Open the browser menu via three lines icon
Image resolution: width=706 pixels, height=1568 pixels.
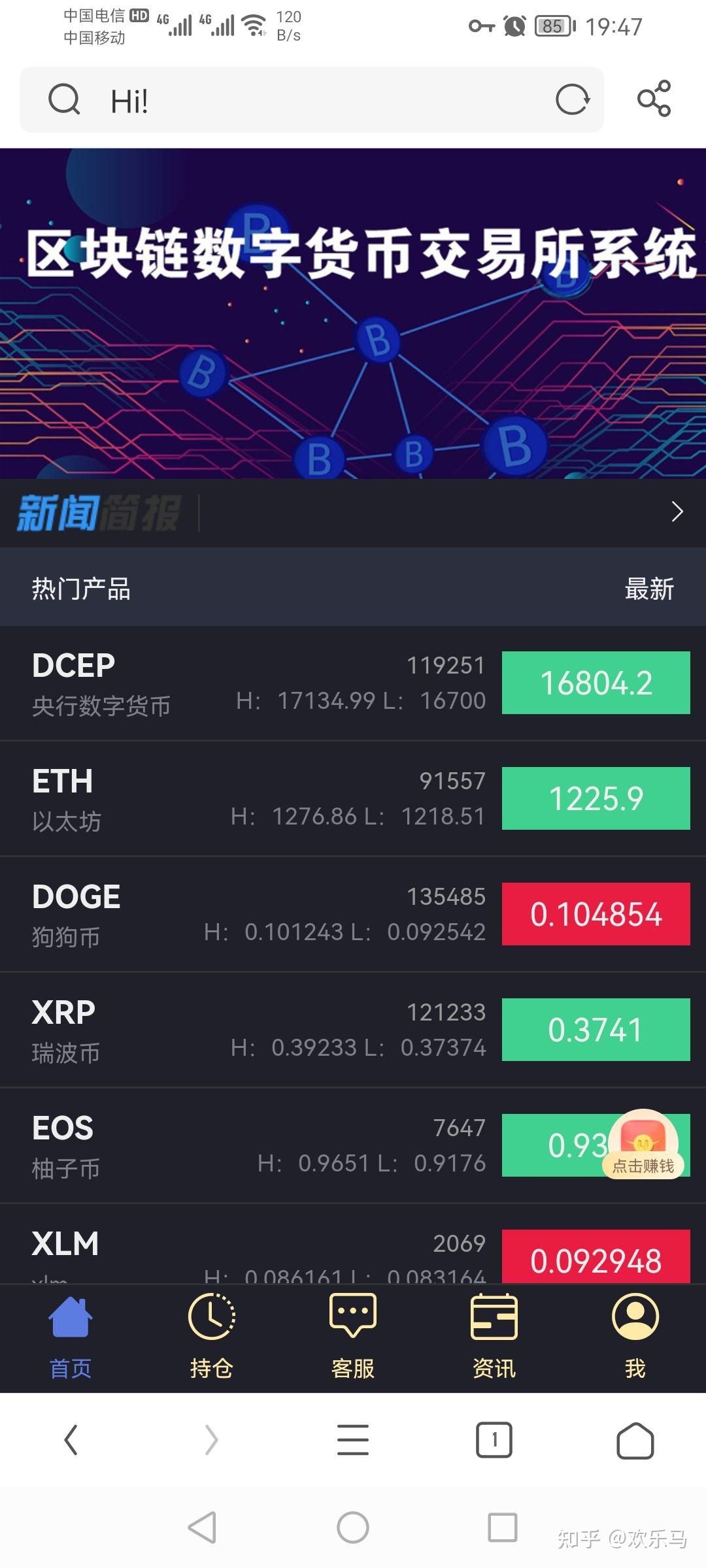(x=353, y=1440)
